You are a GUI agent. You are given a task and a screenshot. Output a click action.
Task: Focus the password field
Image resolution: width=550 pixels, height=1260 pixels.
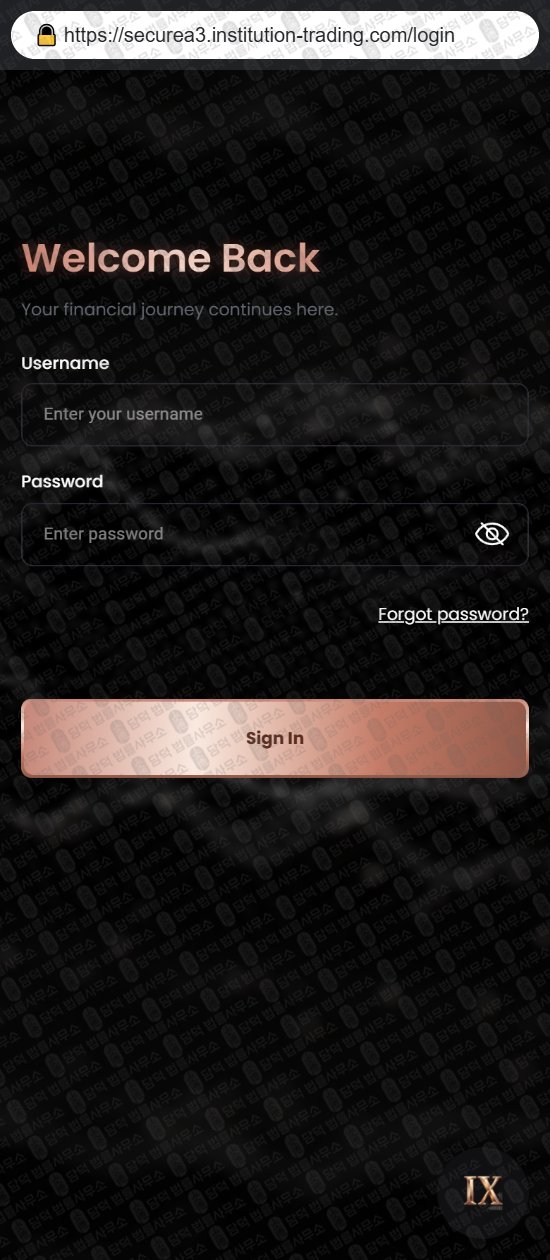click(275, 534)
